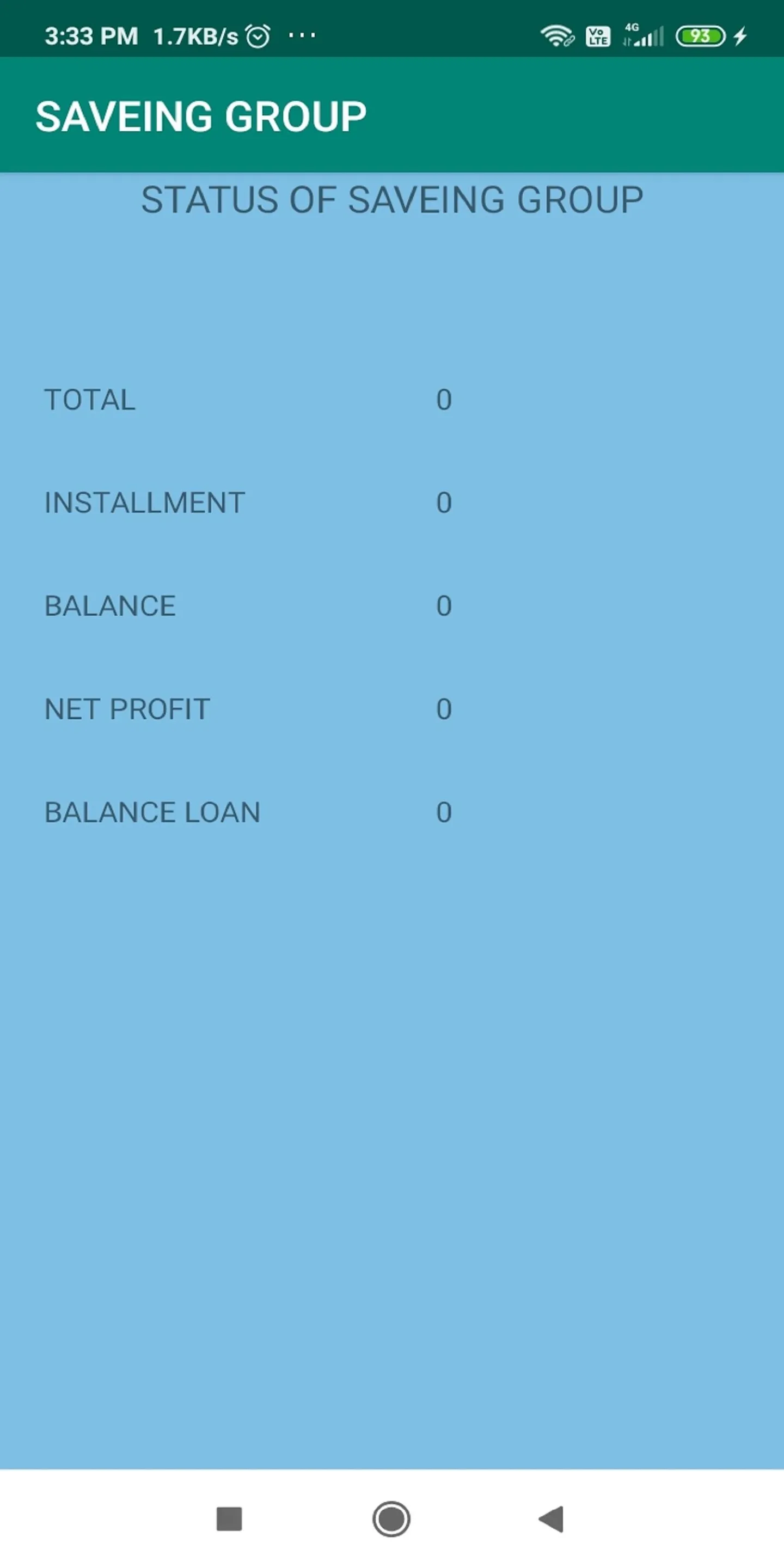This screenshot has width=784, height=1568.
Task: Go to the home screen
Action: (x=391, y=1518)
